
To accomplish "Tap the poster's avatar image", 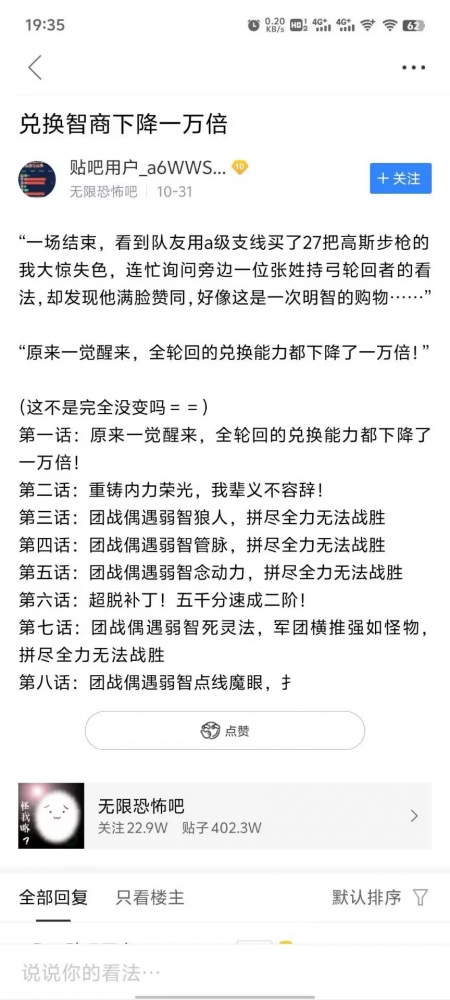I will [x=37, y=179].
